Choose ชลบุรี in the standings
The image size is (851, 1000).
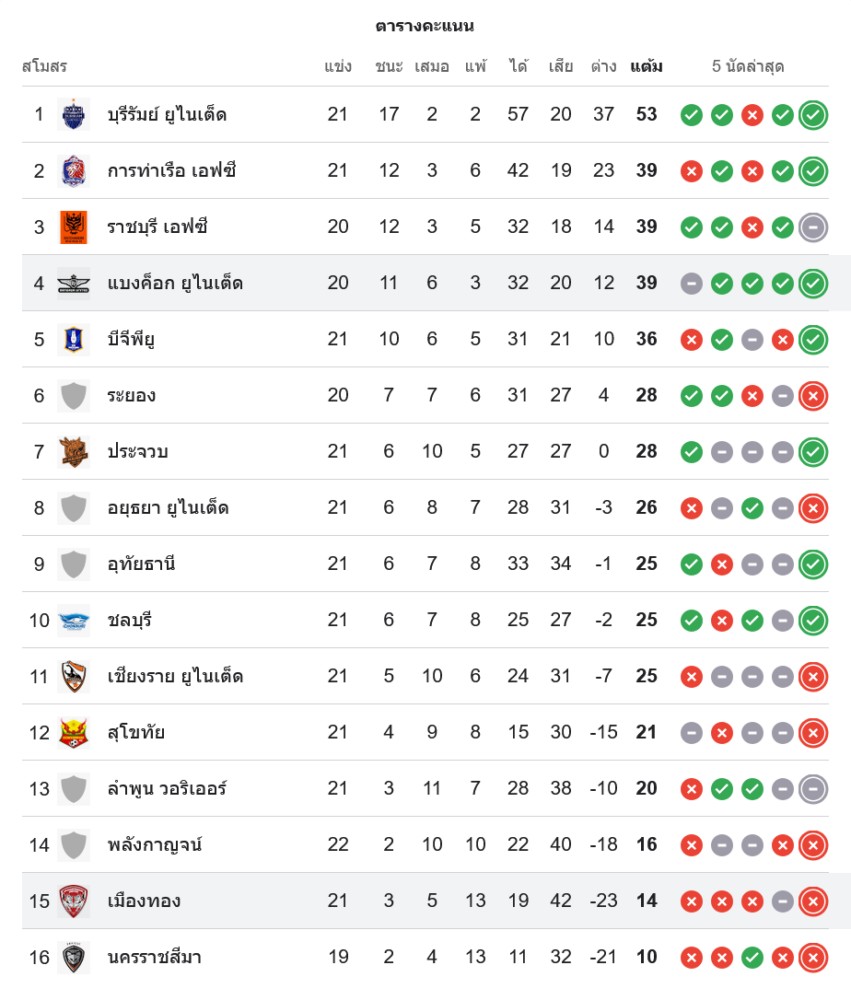pyautogui.click(x=130, y=620)
